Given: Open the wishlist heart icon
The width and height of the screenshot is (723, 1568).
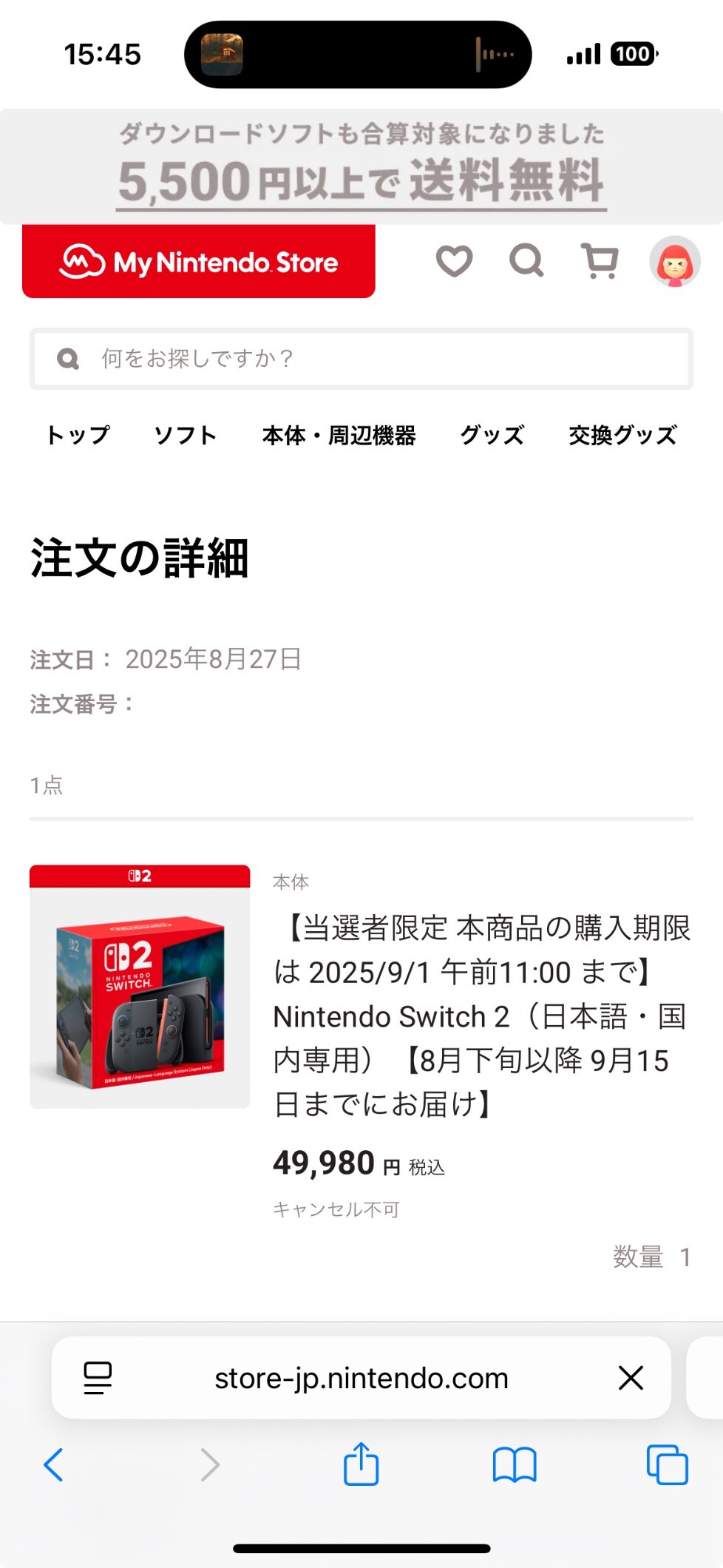Looking at the screenshot, I should [454, 261].
